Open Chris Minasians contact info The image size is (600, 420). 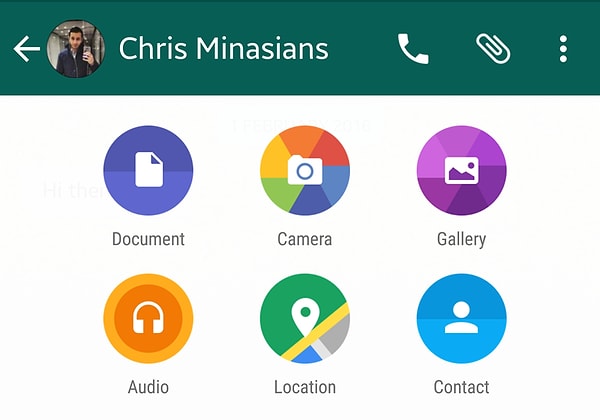pyautogui.click(x=223, y=48)
